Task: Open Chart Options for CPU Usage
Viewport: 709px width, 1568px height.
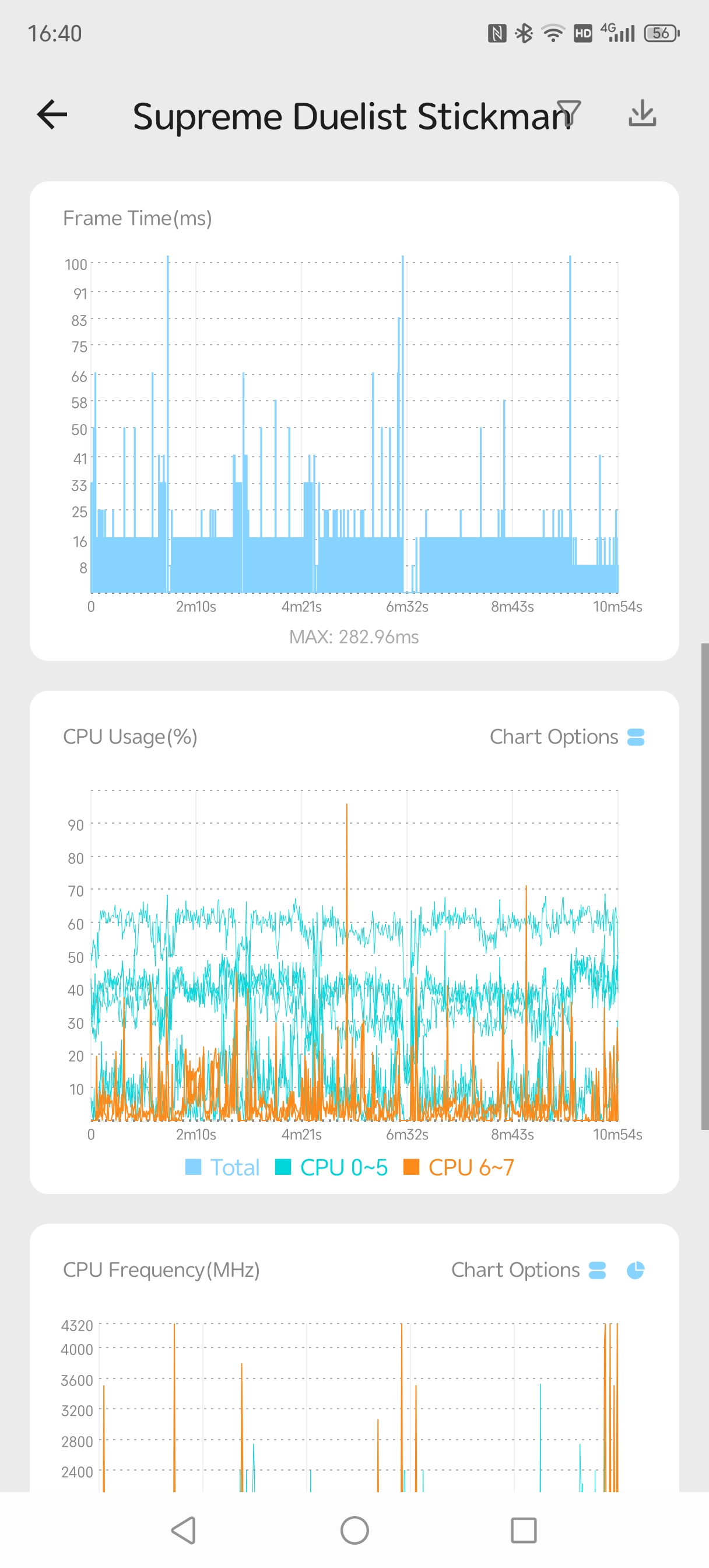Action: pos(567,737)
